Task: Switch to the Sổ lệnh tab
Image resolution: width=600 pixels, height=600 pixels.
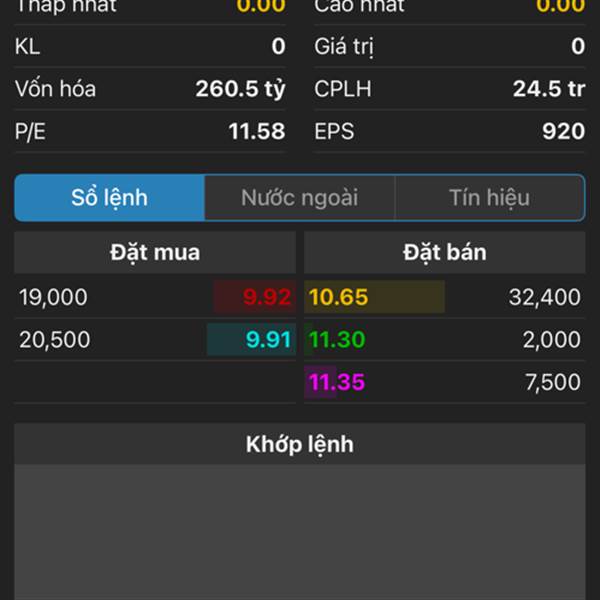Action: pos(110,197)
